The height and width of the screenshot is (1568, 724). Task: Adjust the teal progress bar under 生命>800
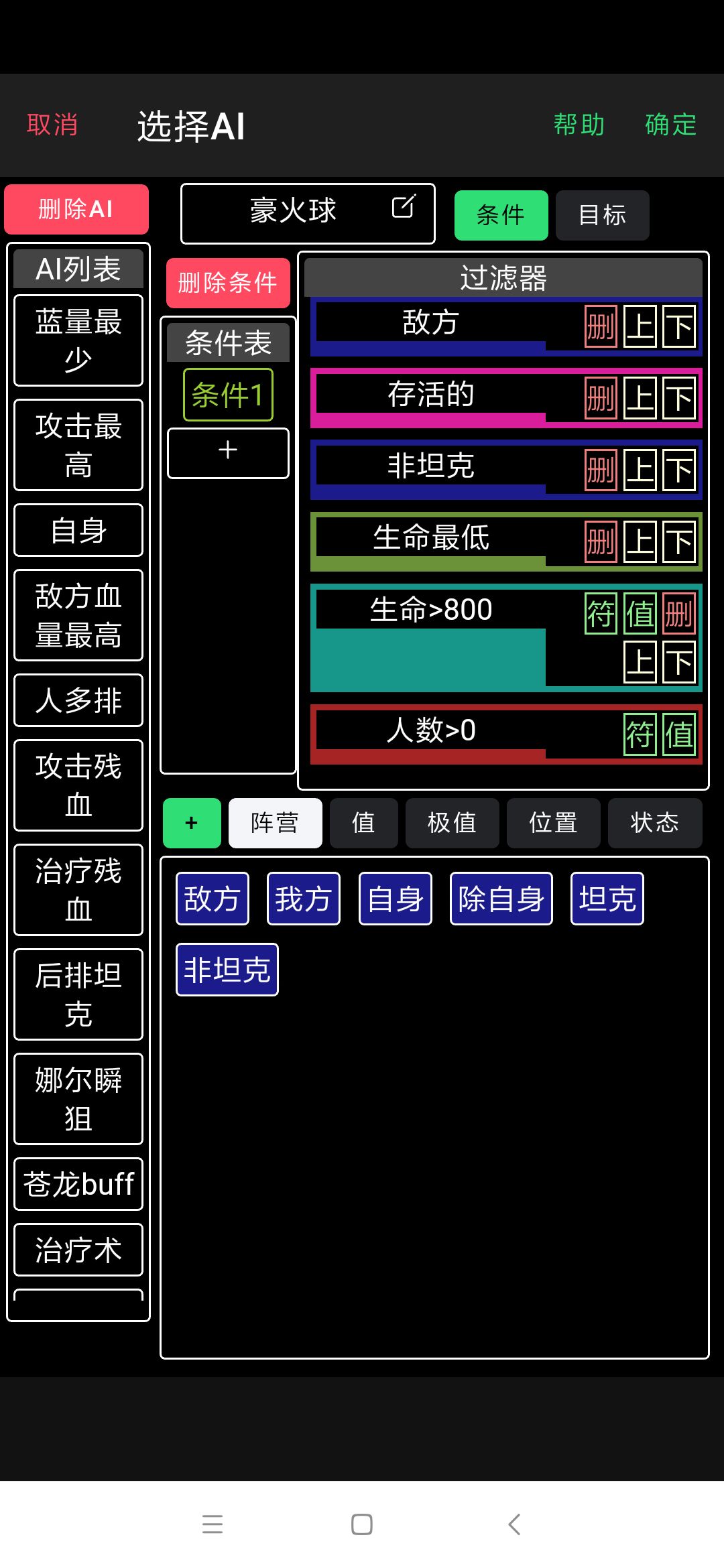coord(429,660)
